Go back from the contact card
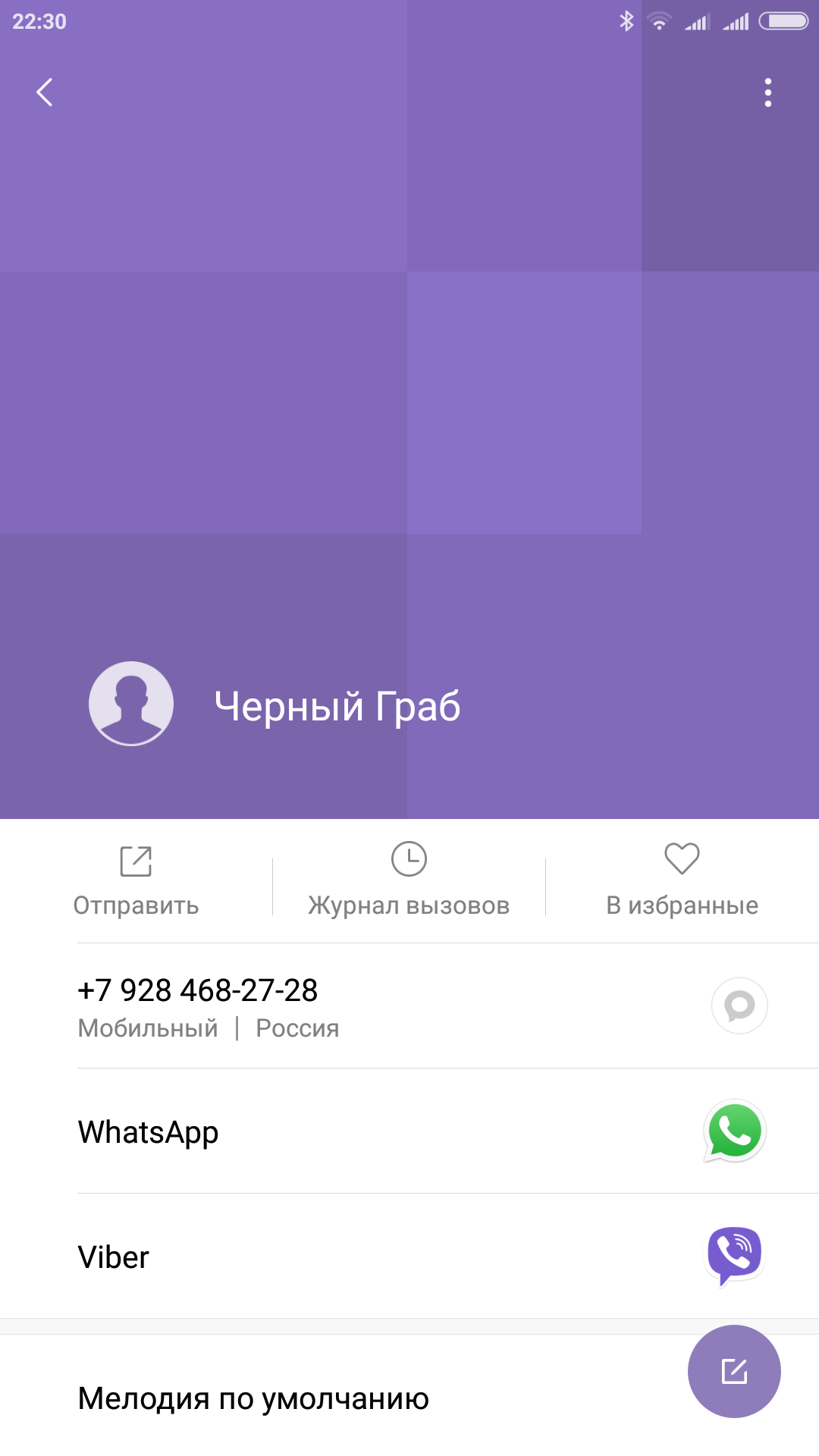 pyautogui.click(x=45, y=93)
